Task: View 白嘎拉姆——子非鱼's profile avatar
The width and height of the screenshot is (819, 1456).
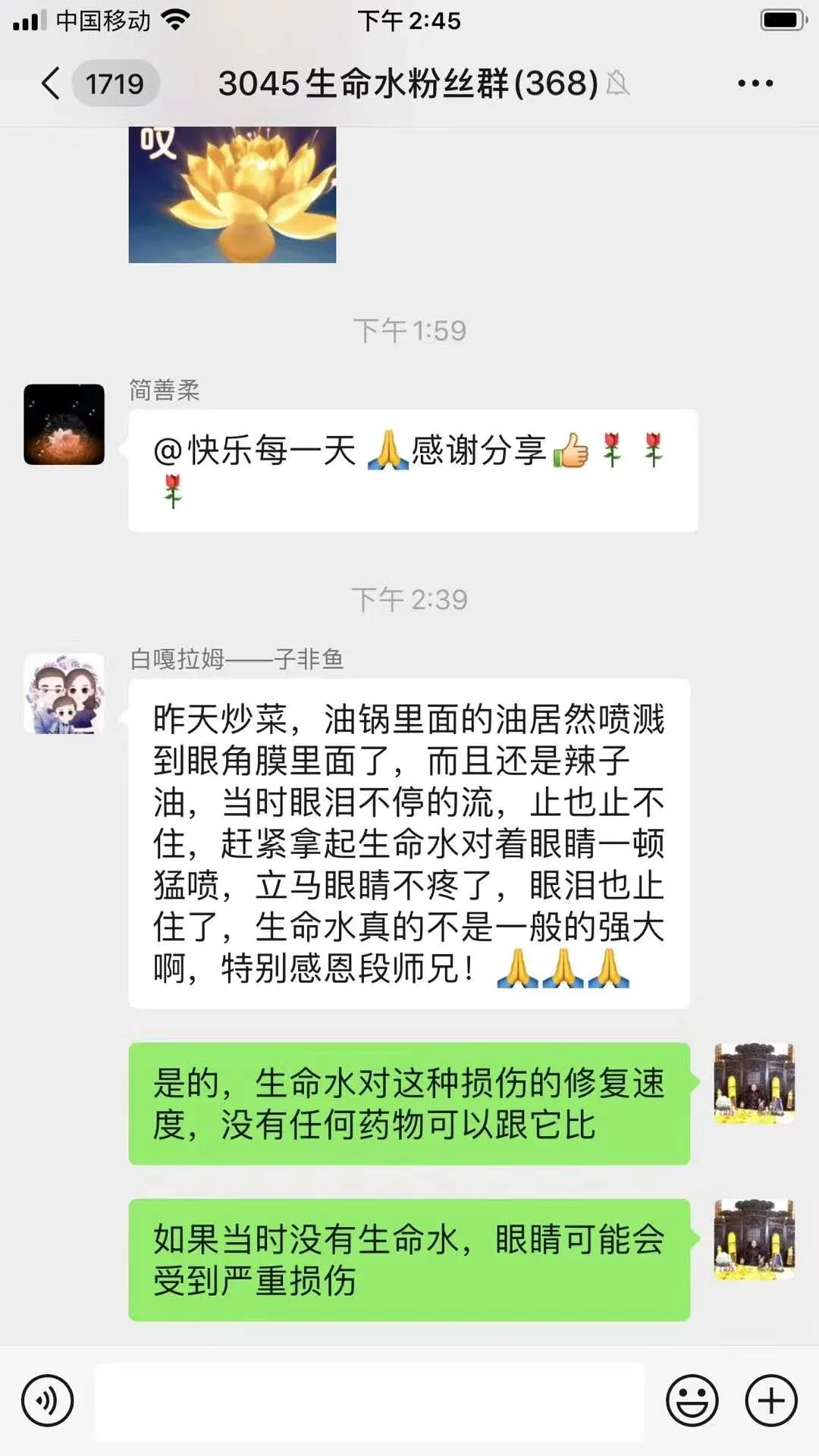Action: [x=64, y=694]
